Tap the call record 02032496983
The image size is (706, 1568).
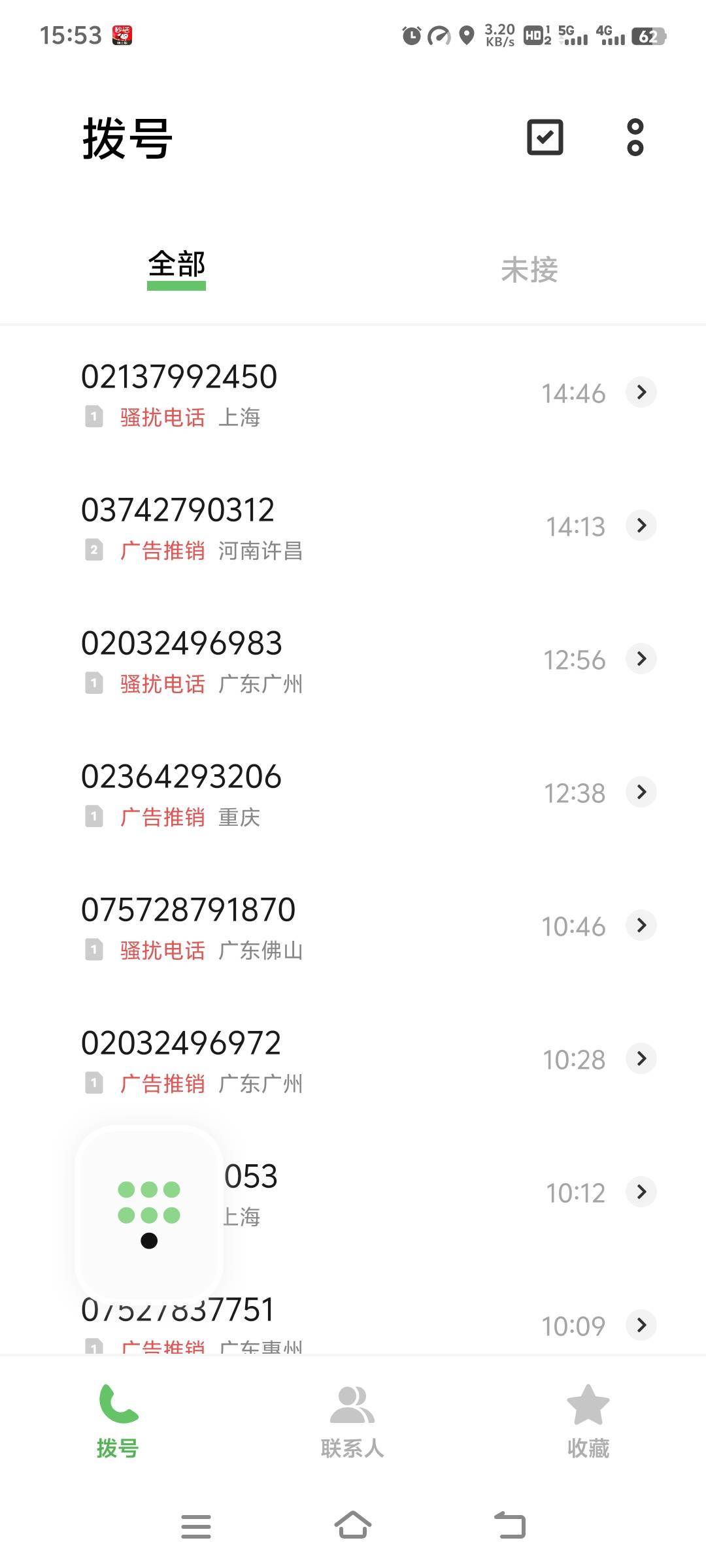pos(261,660)
